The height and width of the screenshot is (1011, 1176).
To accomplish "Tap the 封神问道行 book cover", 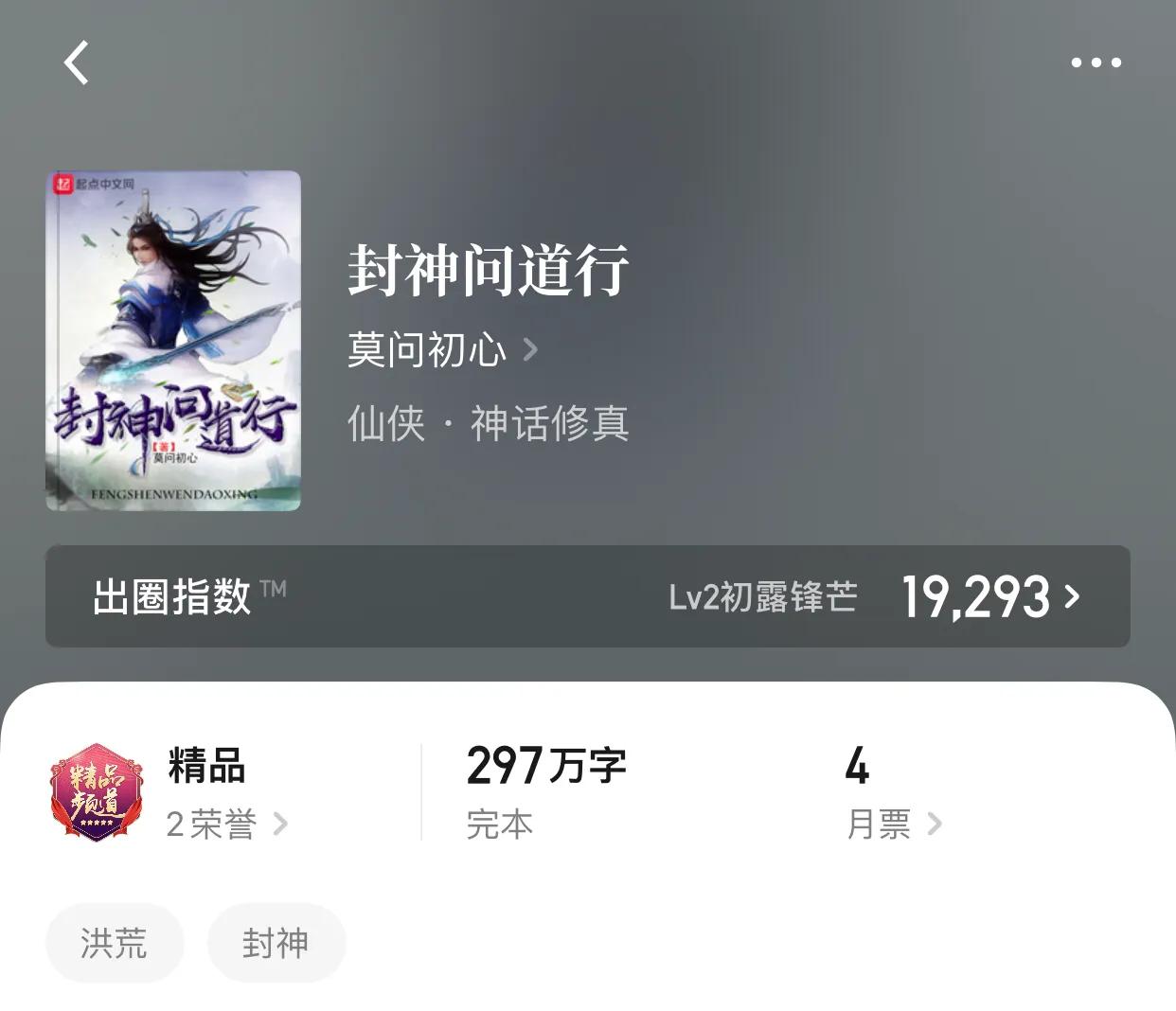I will click(x=173, y=341).
